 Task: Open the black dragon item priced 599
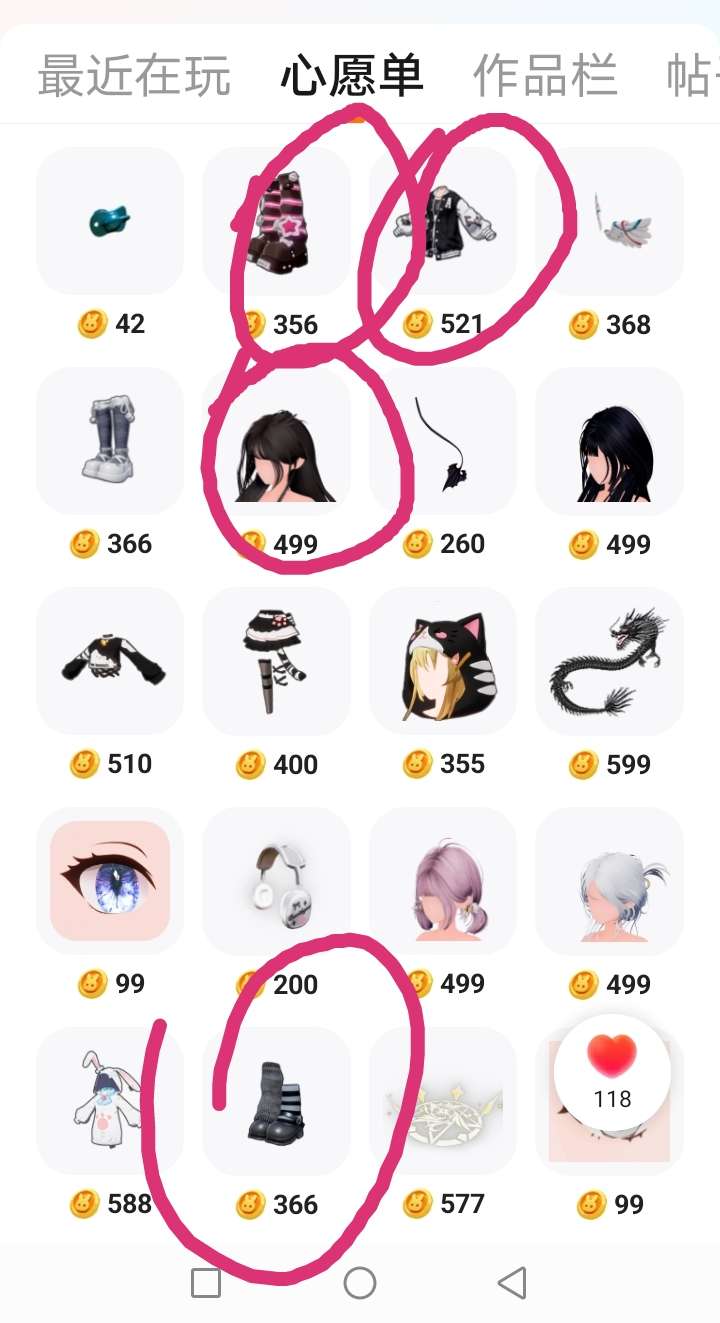[x=610, y=661]
